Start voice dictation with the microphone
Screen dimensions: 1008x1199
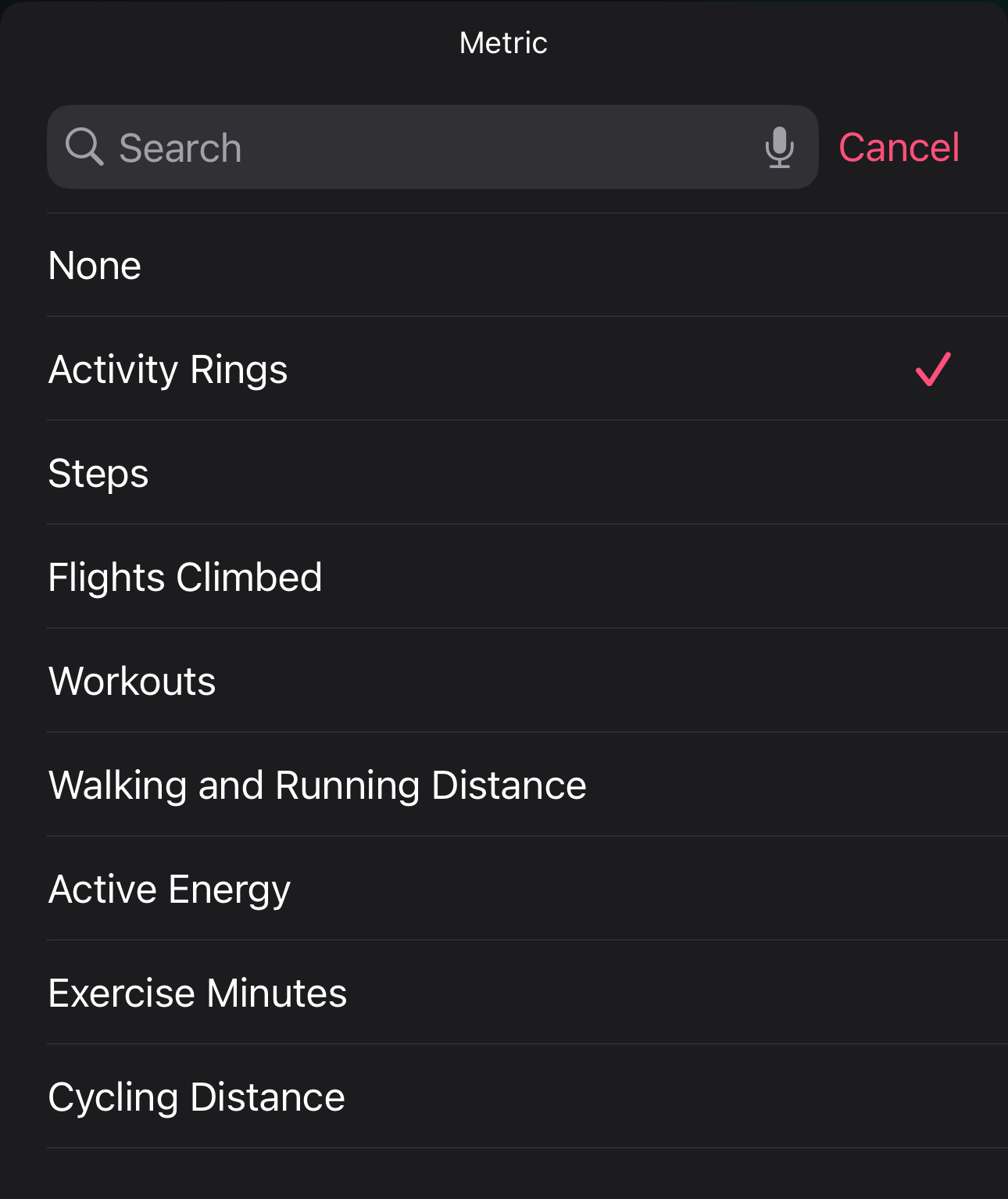tap(779, 148)
